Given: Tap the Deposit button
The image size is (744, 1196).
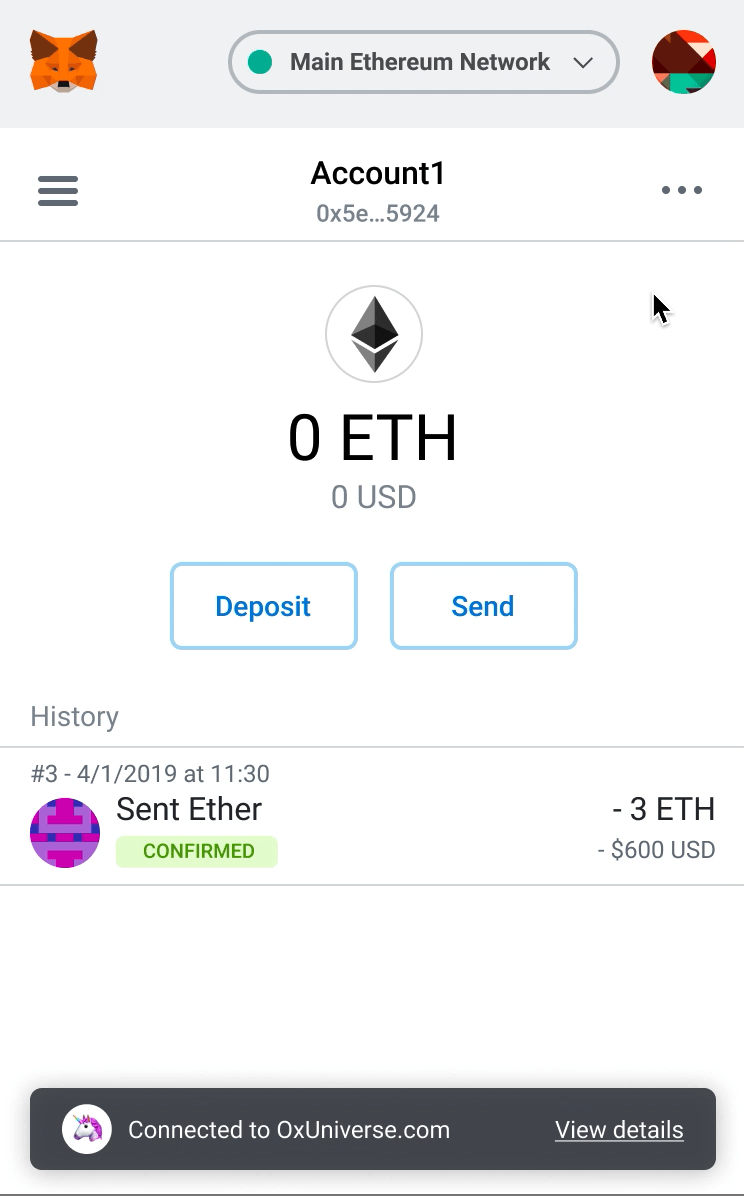Looking at the screenshot, I should point(263,606).
